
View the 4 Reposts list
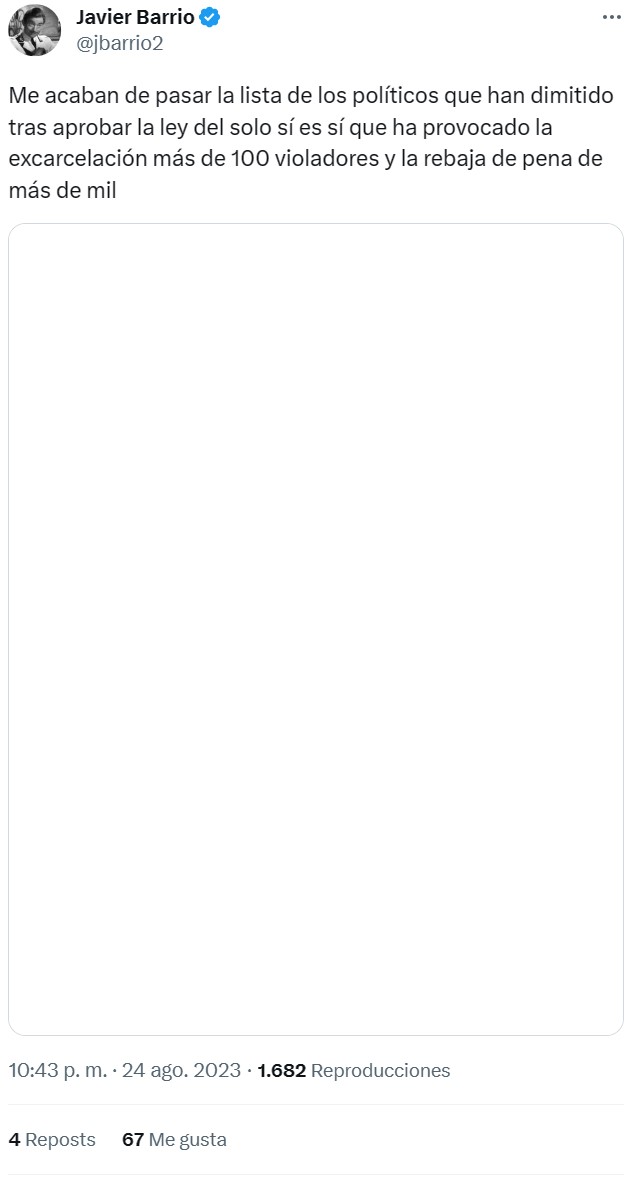[x=52, y=1139]
